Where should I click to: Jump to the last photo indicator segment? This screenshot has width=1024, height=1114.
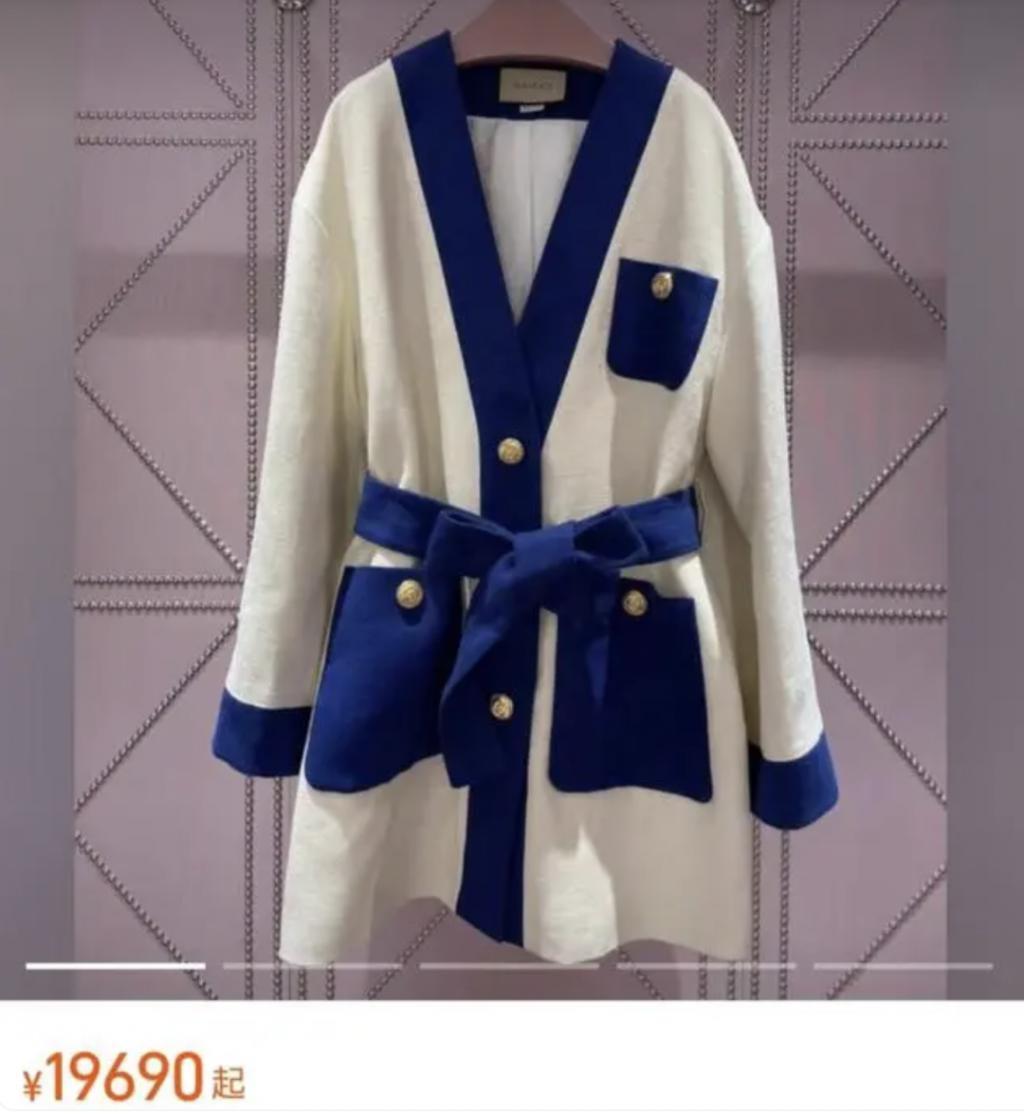[902, 966]
